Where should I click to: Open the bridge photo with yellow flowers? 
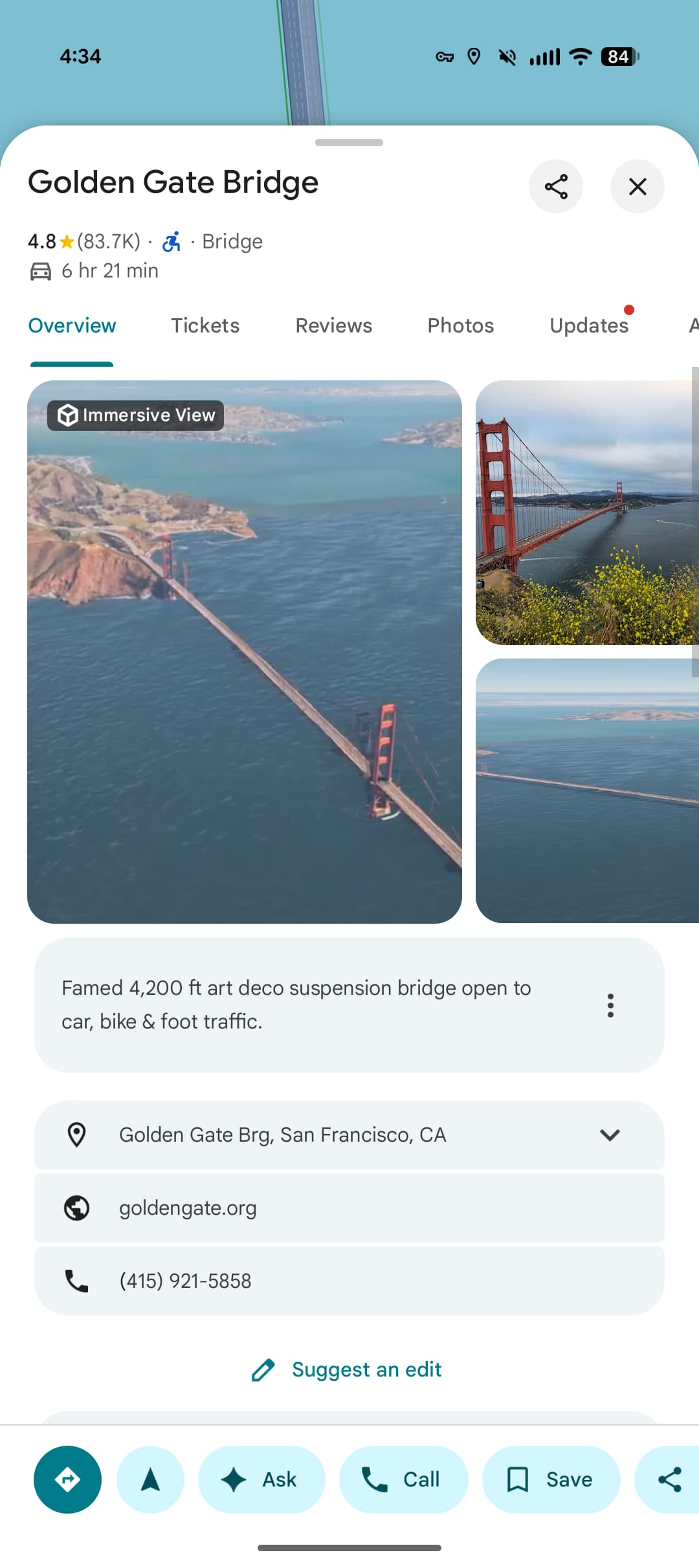pyautogui.click(x=586, y=512)
